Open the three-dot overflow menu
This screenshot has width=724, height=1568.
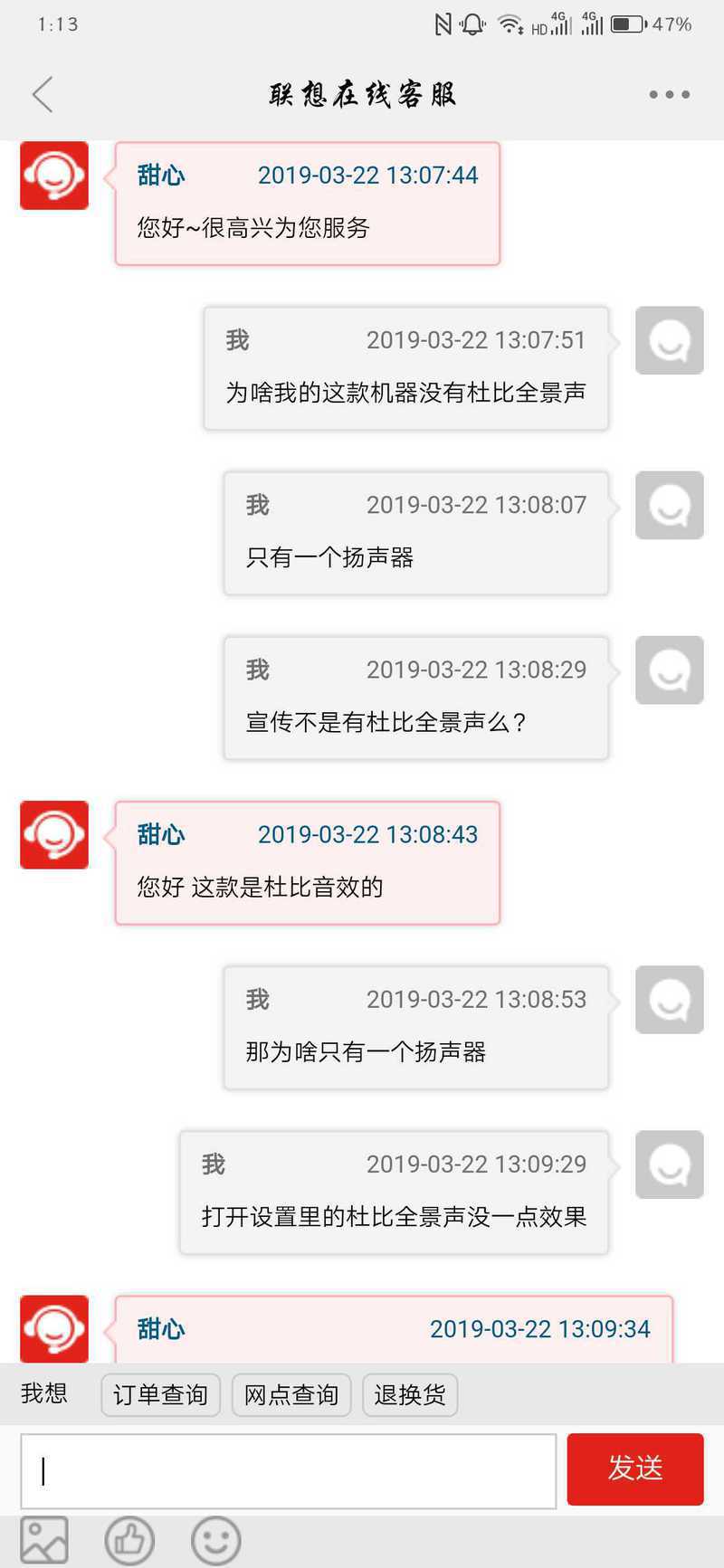(669, 94)
